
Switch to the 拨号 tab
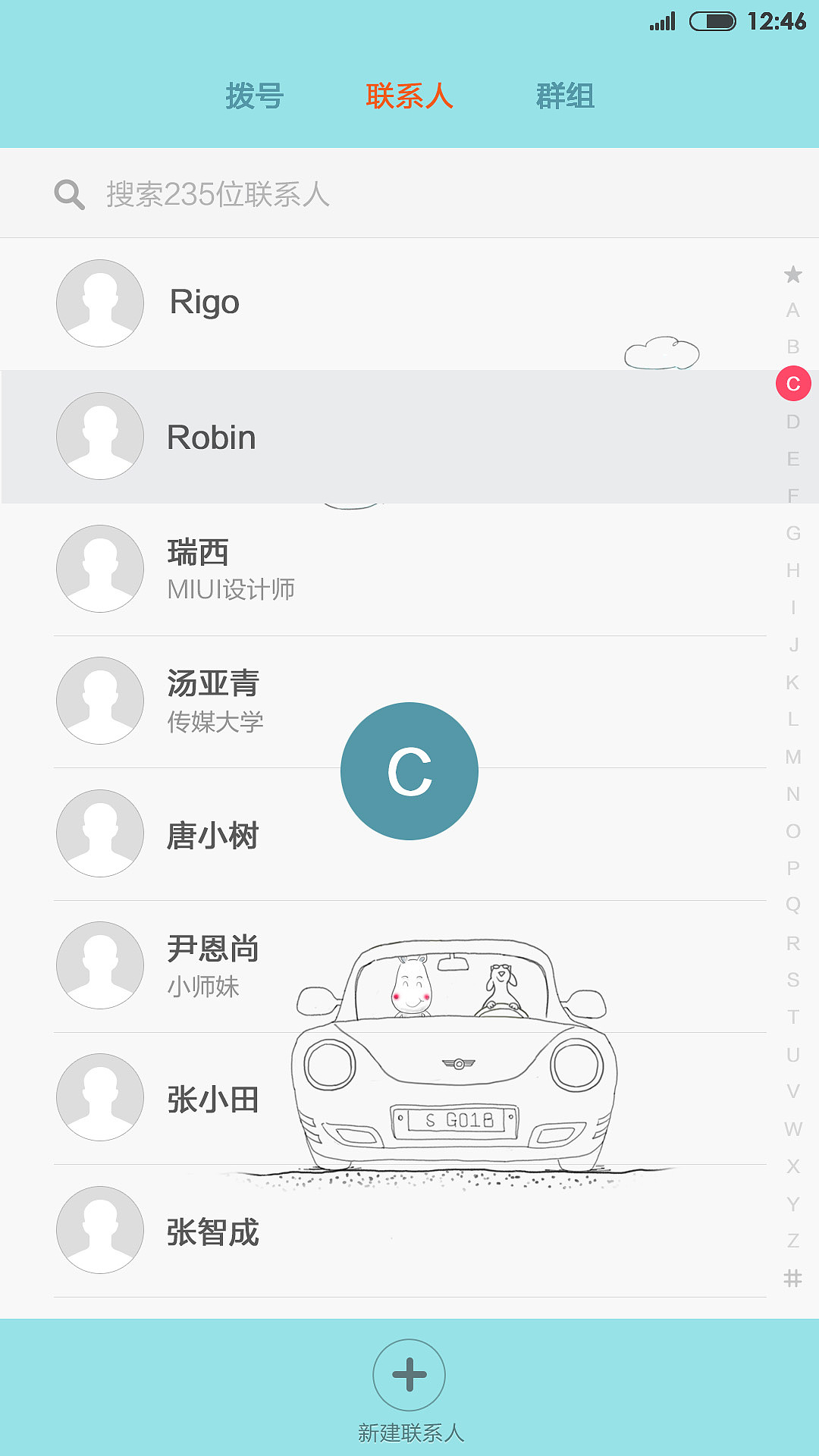tap(254, 96)
